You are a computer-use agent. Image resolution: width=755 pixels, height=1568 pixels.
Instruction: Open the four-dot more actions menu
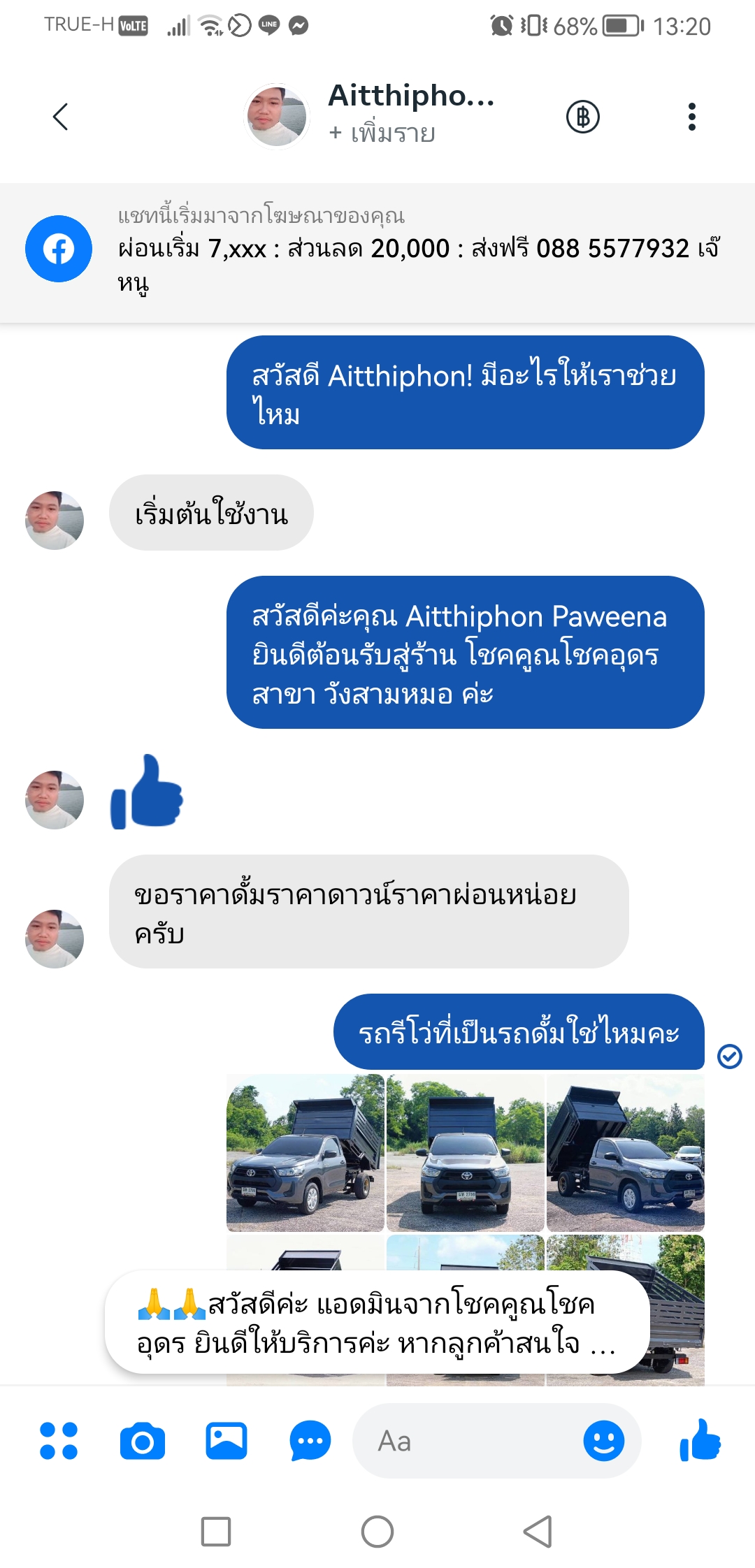point(59,1441)
